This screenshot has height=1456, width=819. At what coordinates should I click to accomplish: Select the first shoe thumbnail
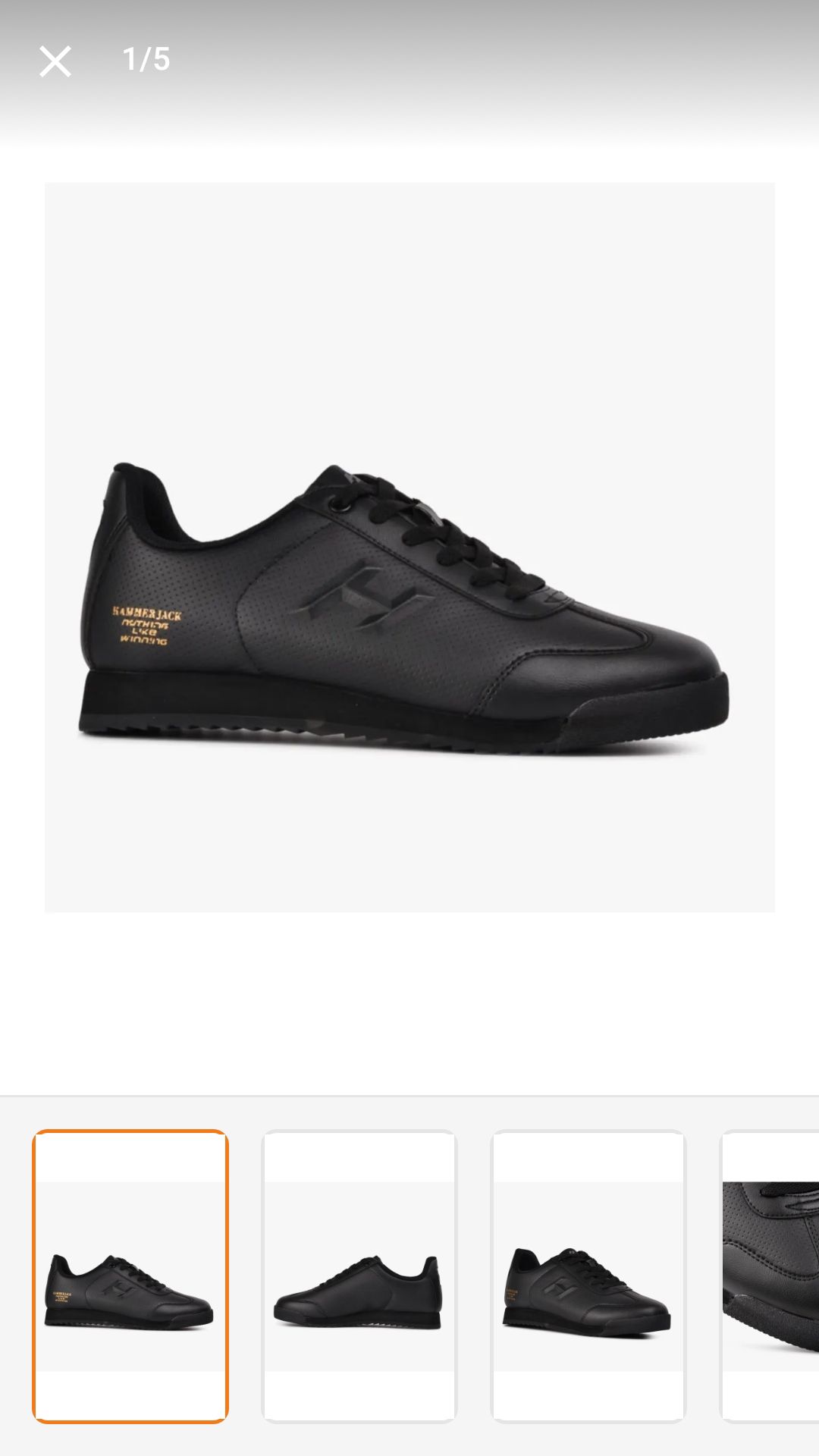130,1276
